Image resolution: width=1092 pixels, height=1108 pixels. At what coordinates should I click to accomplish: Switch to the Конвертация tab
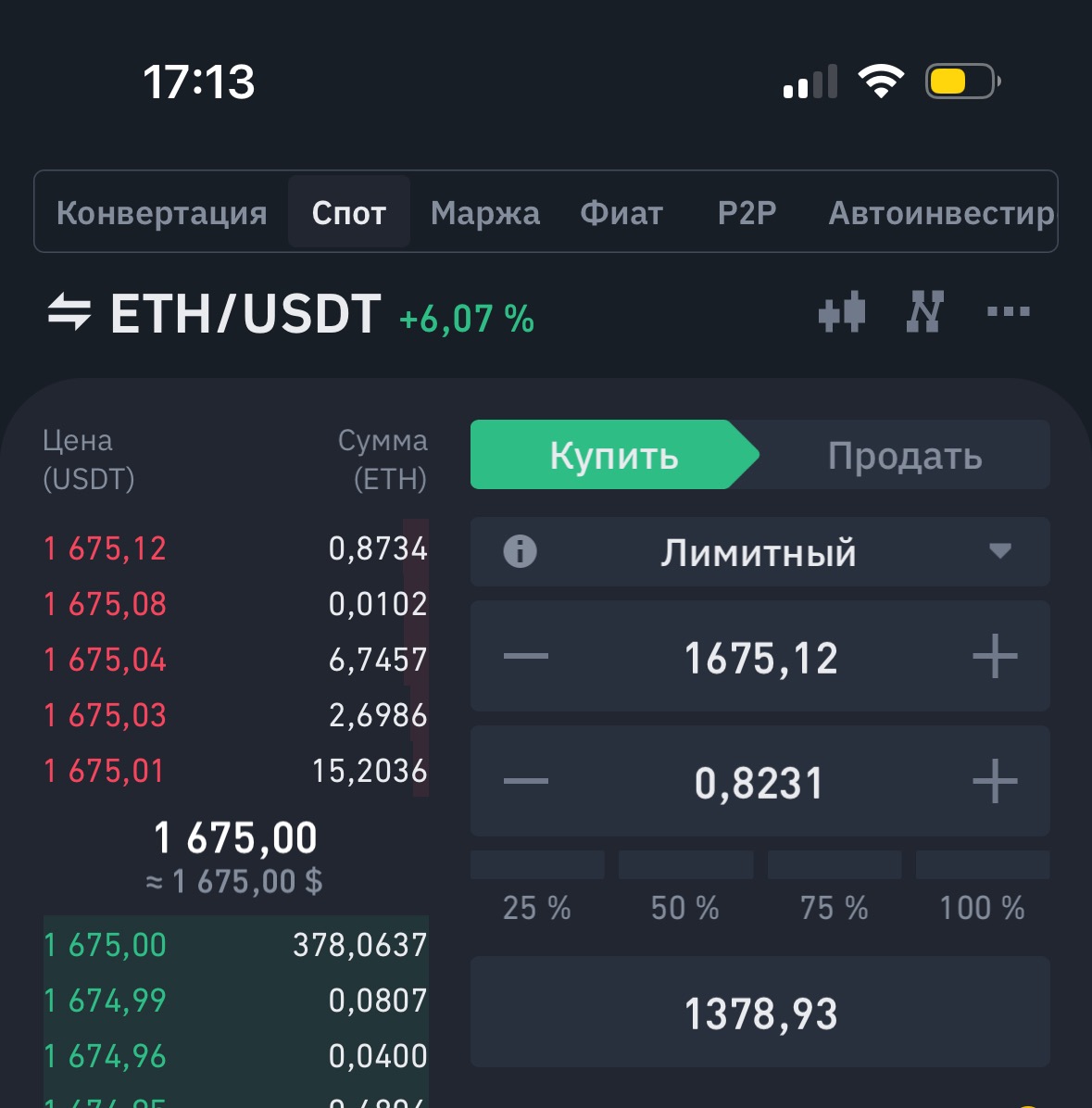click(161, 213)
